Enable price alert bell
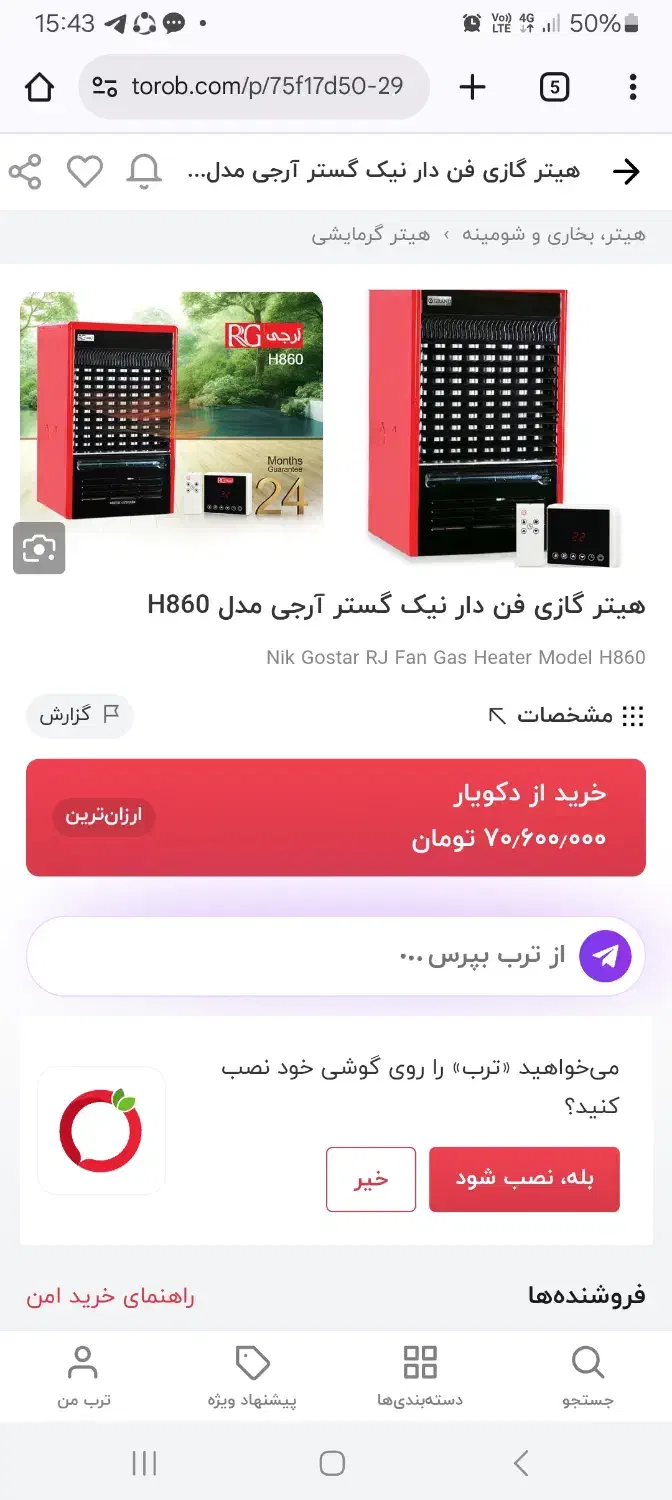This screenshot has width=672, height=1500. [144, 172]
